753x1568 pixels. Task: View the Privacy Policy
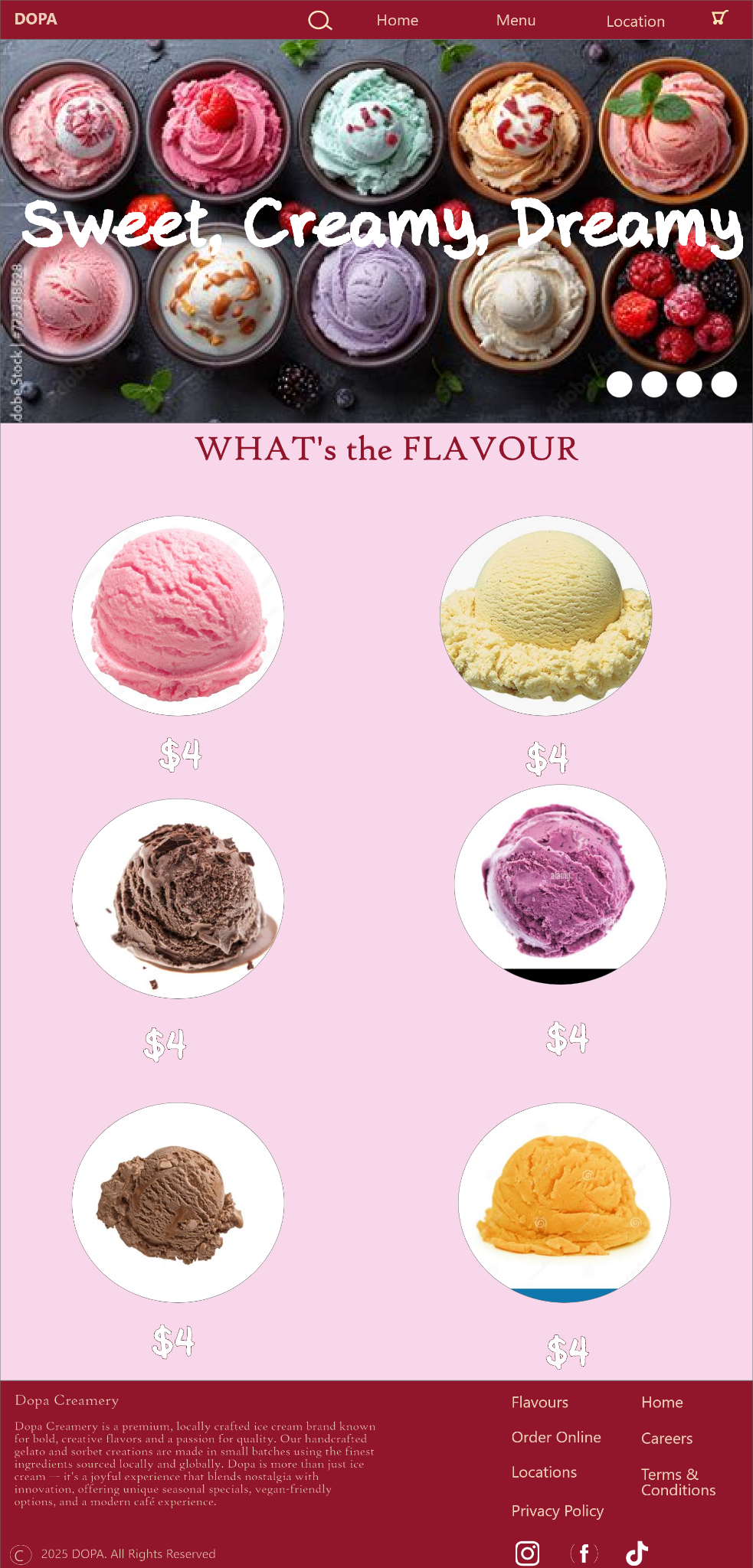click(x=557, y=1511)
